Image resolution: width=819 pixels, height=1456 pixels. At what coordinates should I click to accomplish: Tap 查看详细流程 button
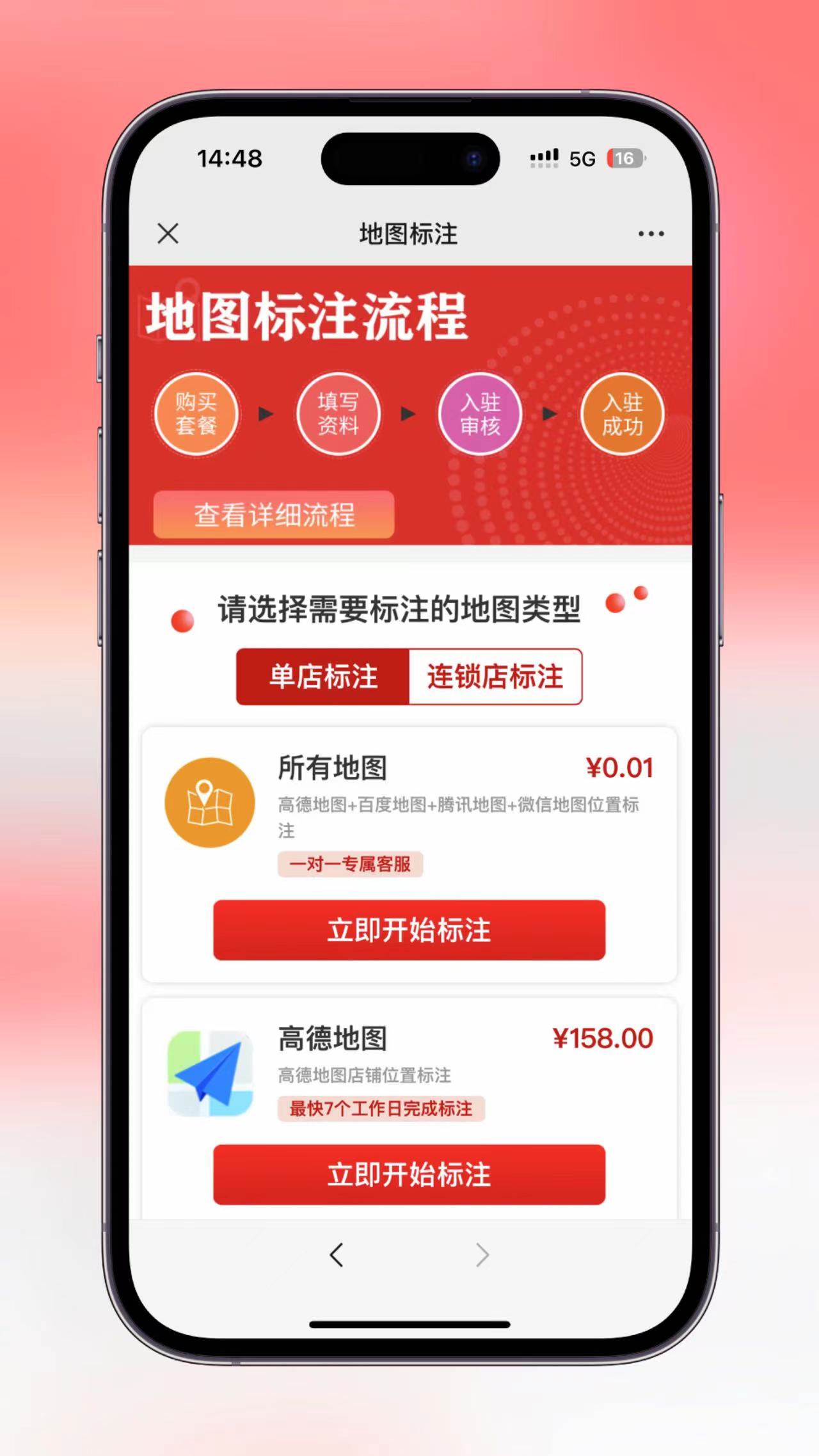[274, 515]
